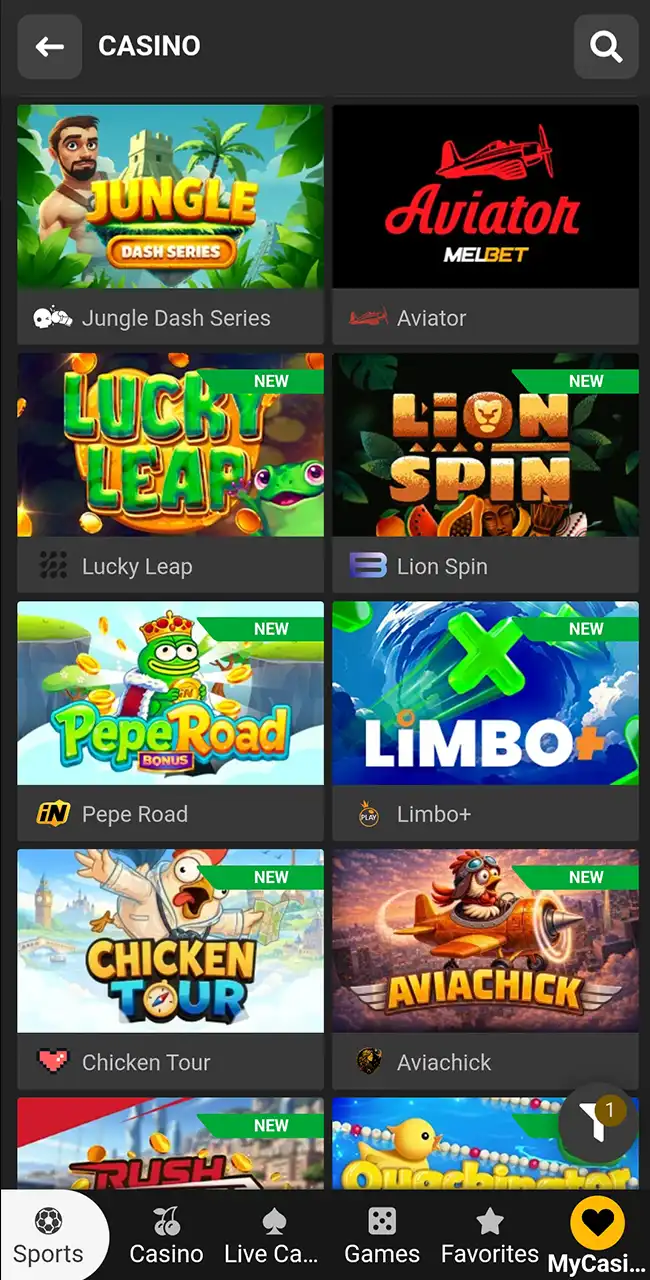
Task: Switch to the Sports tab
Action: (x=49, y=1236)
